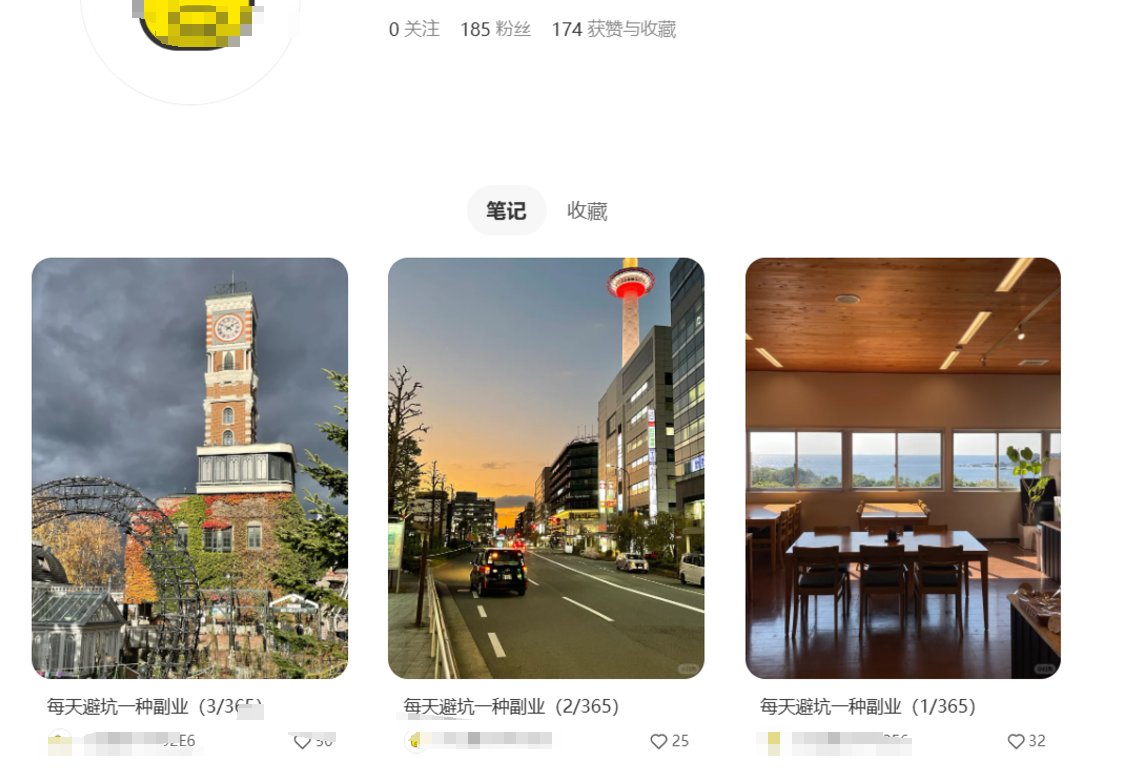Open the clock tower note (3/365)
This screenshot has height=778, width=1144.
click(190, 468)
